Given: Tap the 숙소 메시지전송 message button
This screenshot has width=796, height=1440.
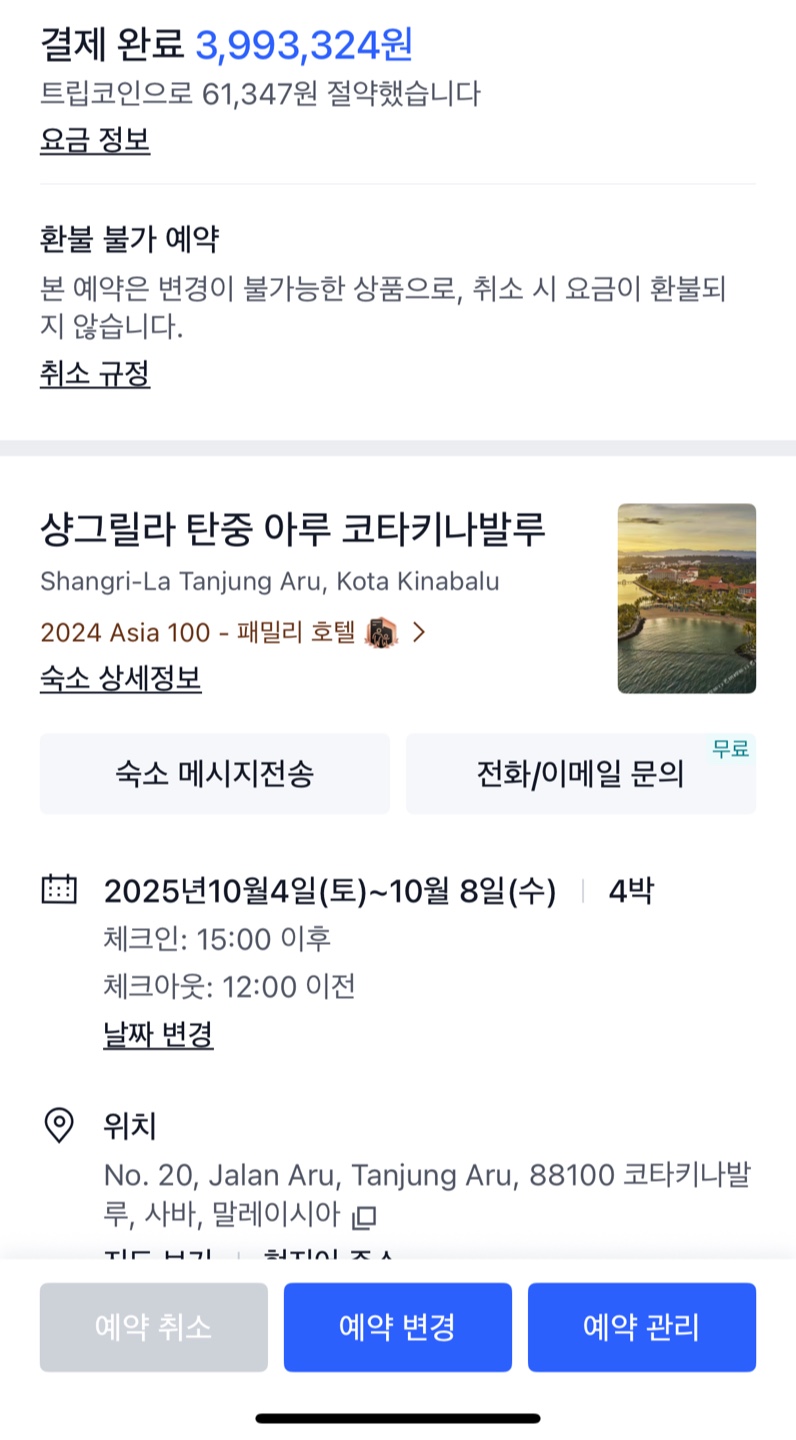Looking at the screenshot, I should pyautogui.click(x=214, y=773).
